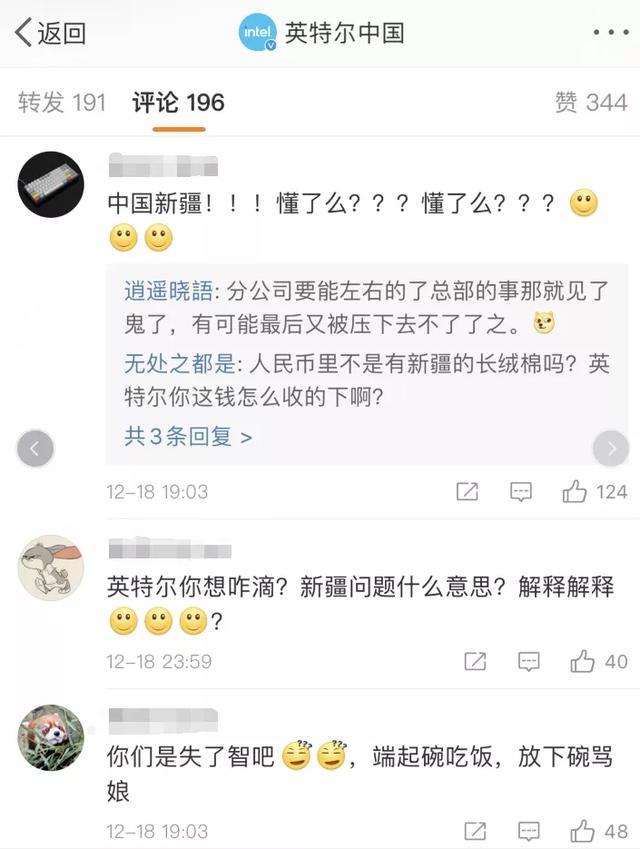Reply to the 你们是失了智吧 comment
Screen dimensions: 640x849
point(529,831)
